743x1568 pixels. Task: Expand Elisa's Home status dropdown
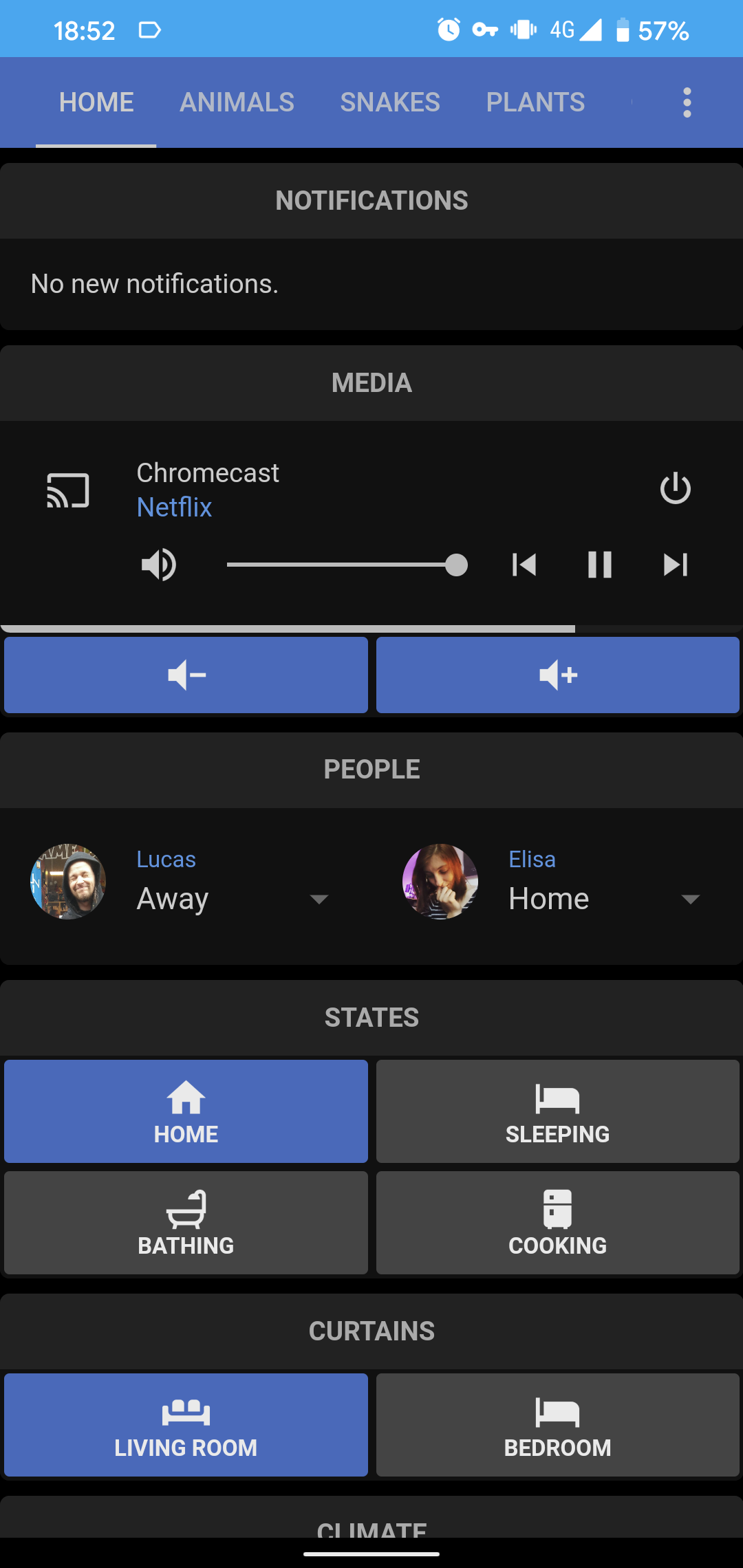click(690, 899)
